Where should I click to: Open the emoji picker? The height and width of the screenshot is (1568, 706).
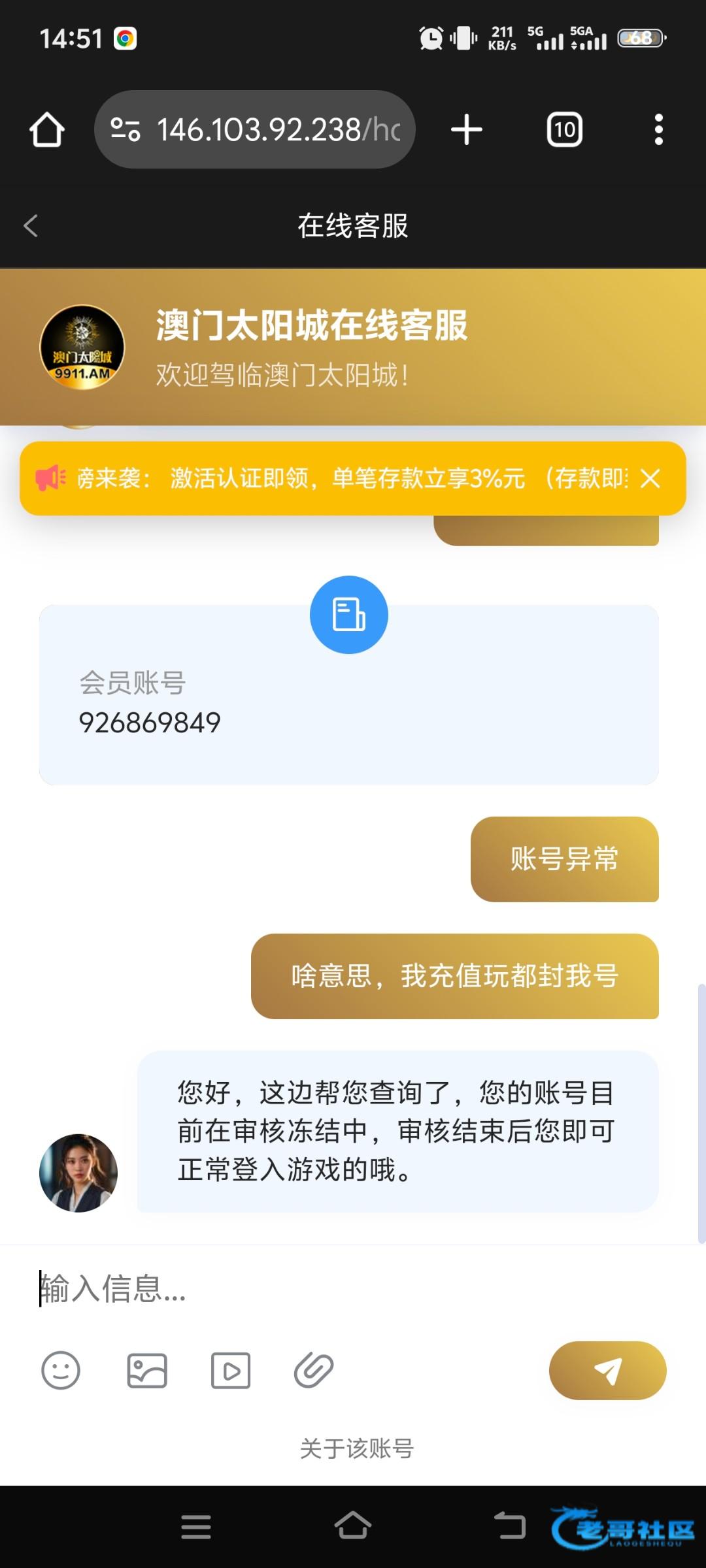61,1370
